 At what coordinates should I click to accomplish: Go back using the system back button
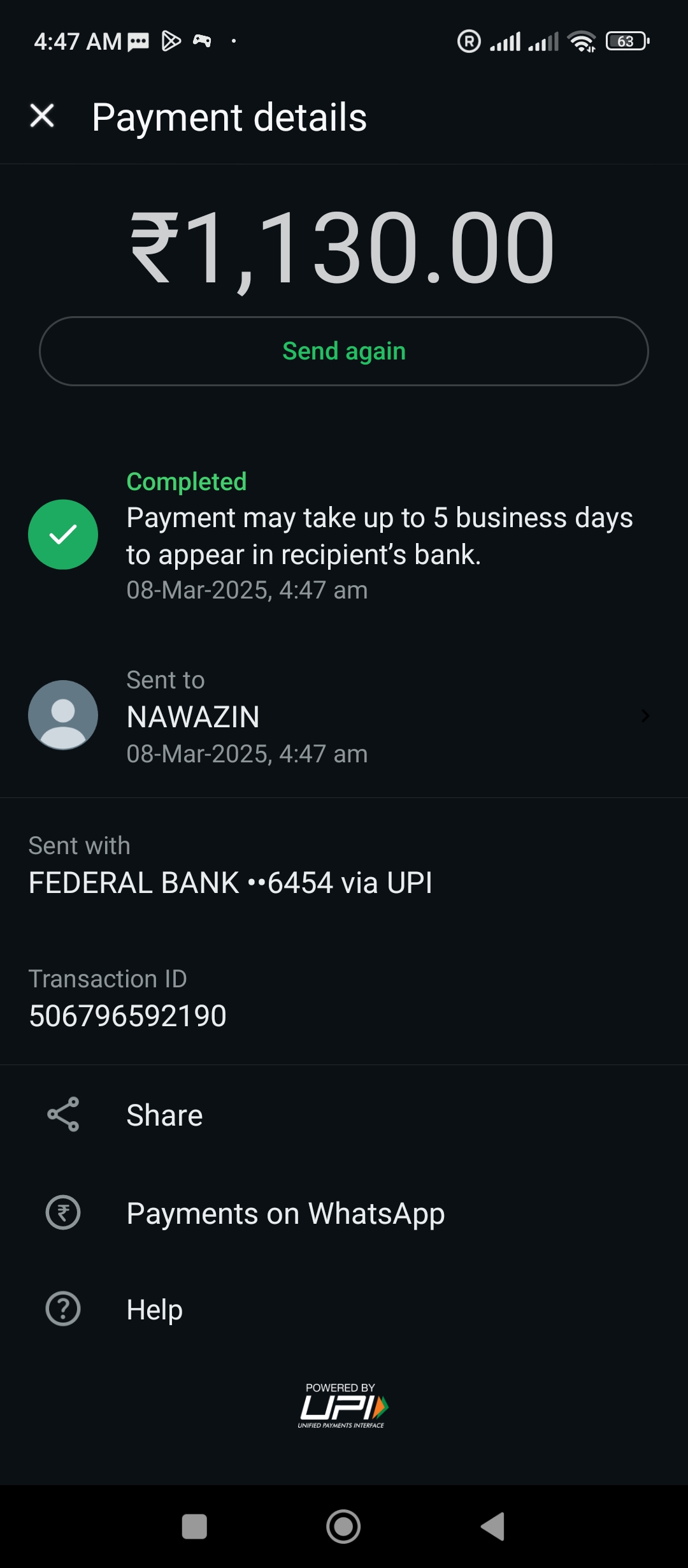pos(492,1527)
